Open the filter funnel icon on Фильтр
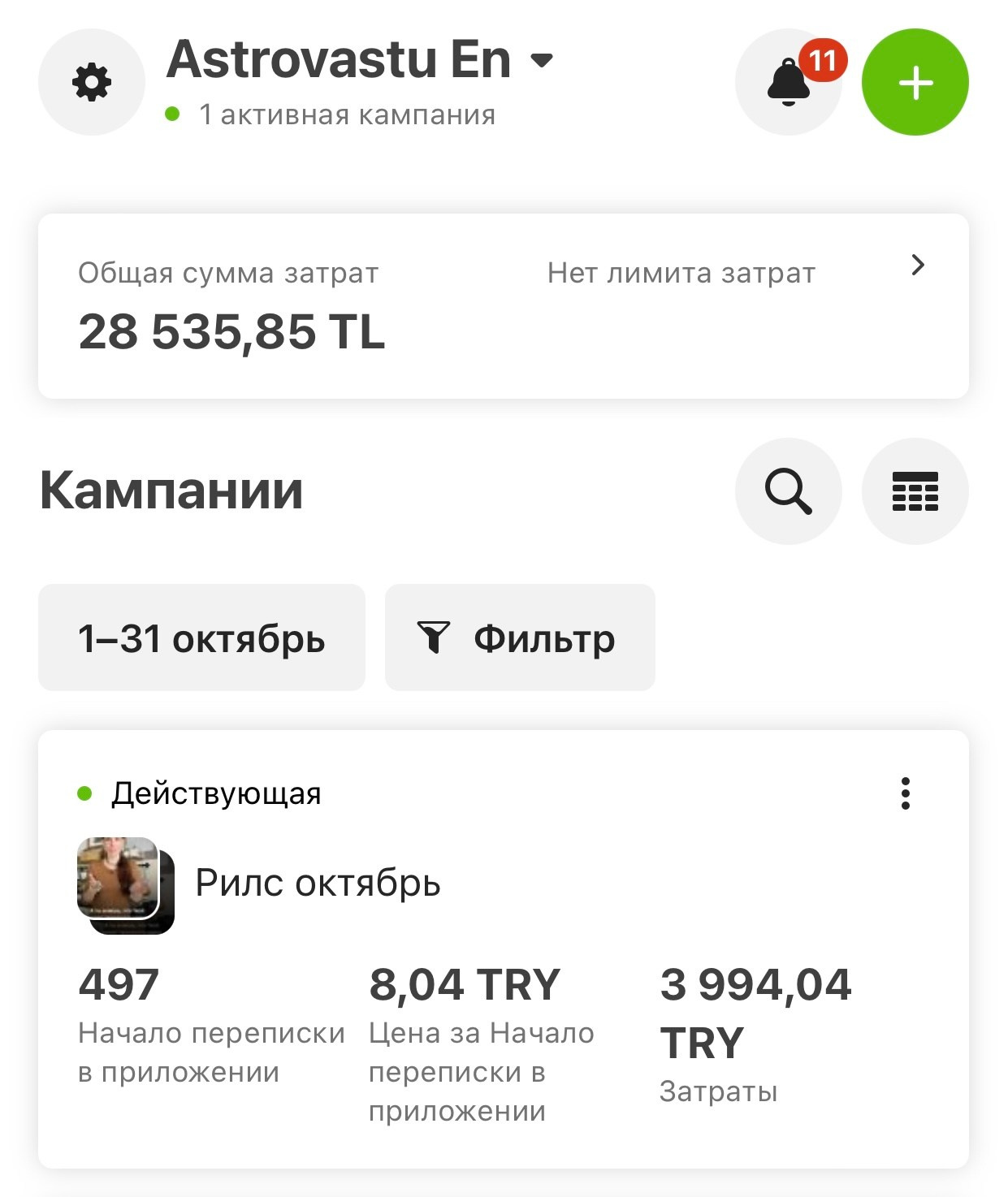1008x1197 pixels. [434, 637]
